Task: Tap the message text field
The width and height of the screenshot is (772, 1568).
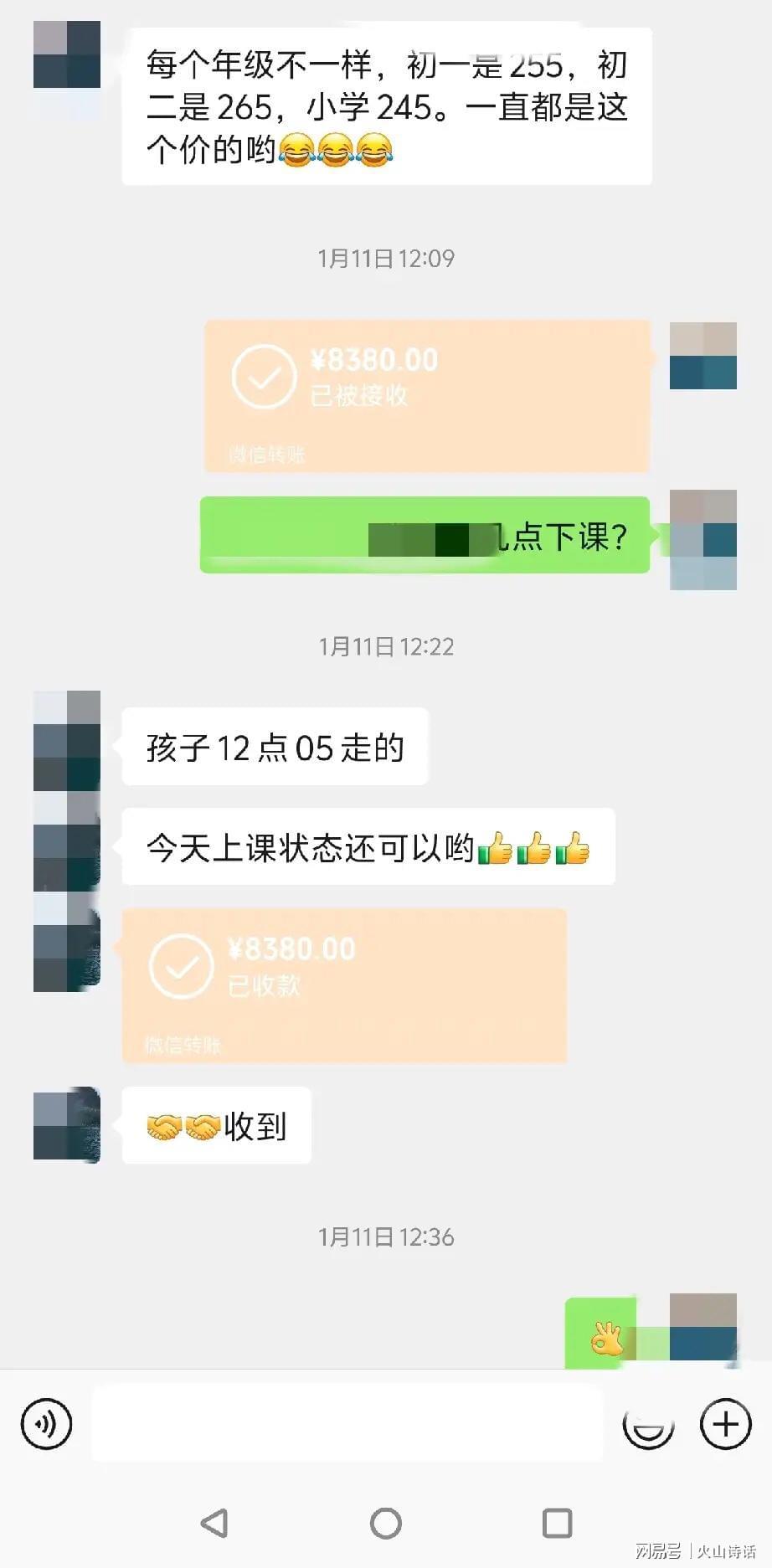Action: 347,1424
